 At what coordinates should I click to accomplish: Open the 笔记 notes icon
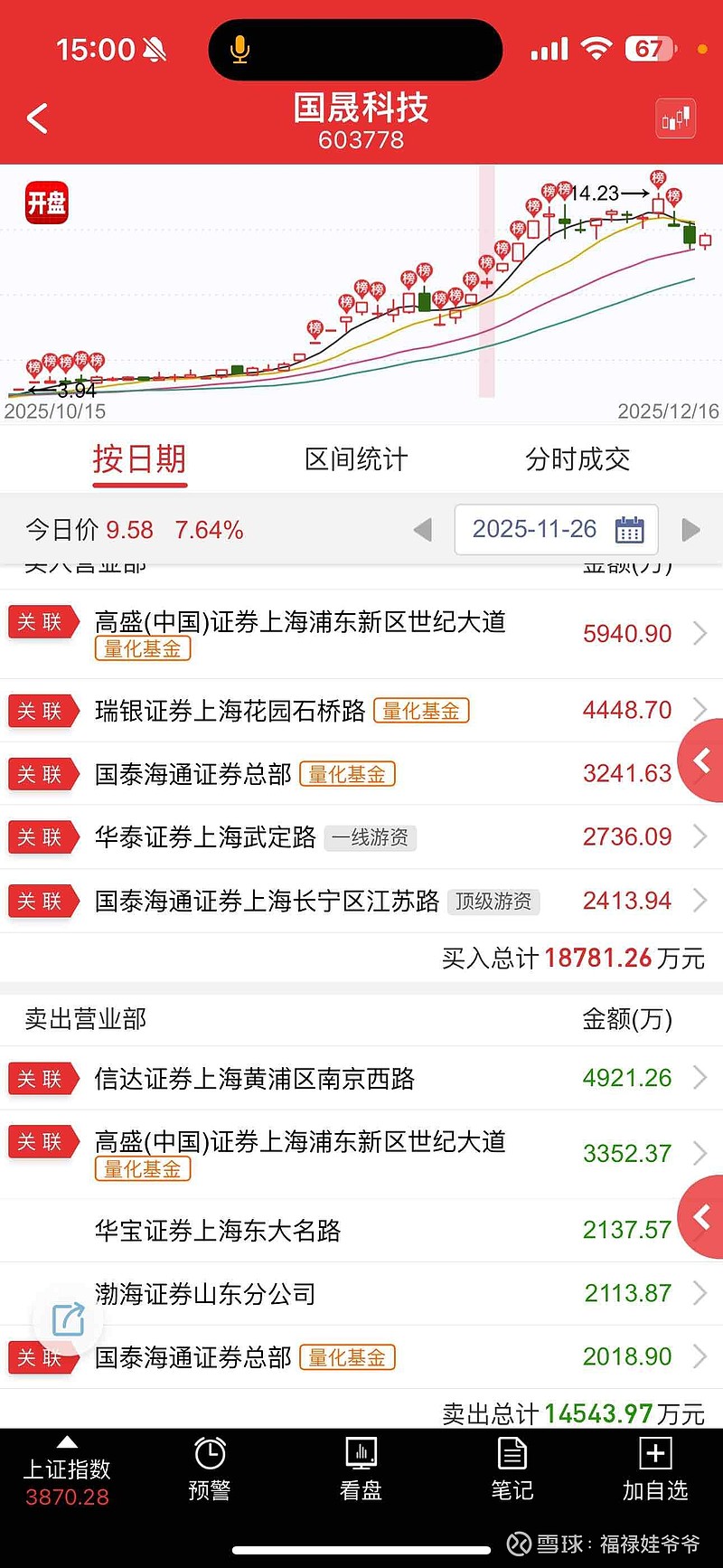pos(512,1469)
